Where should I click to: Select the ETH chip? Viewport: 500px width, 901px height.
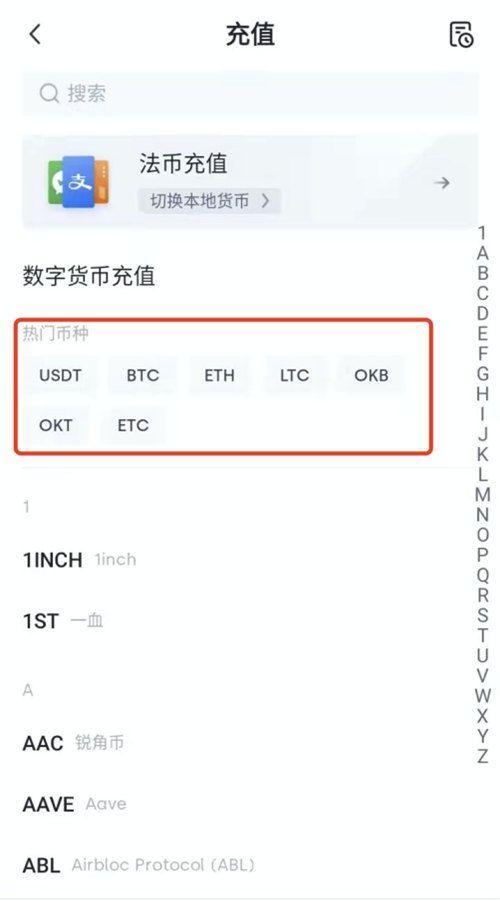click(220, 375)
